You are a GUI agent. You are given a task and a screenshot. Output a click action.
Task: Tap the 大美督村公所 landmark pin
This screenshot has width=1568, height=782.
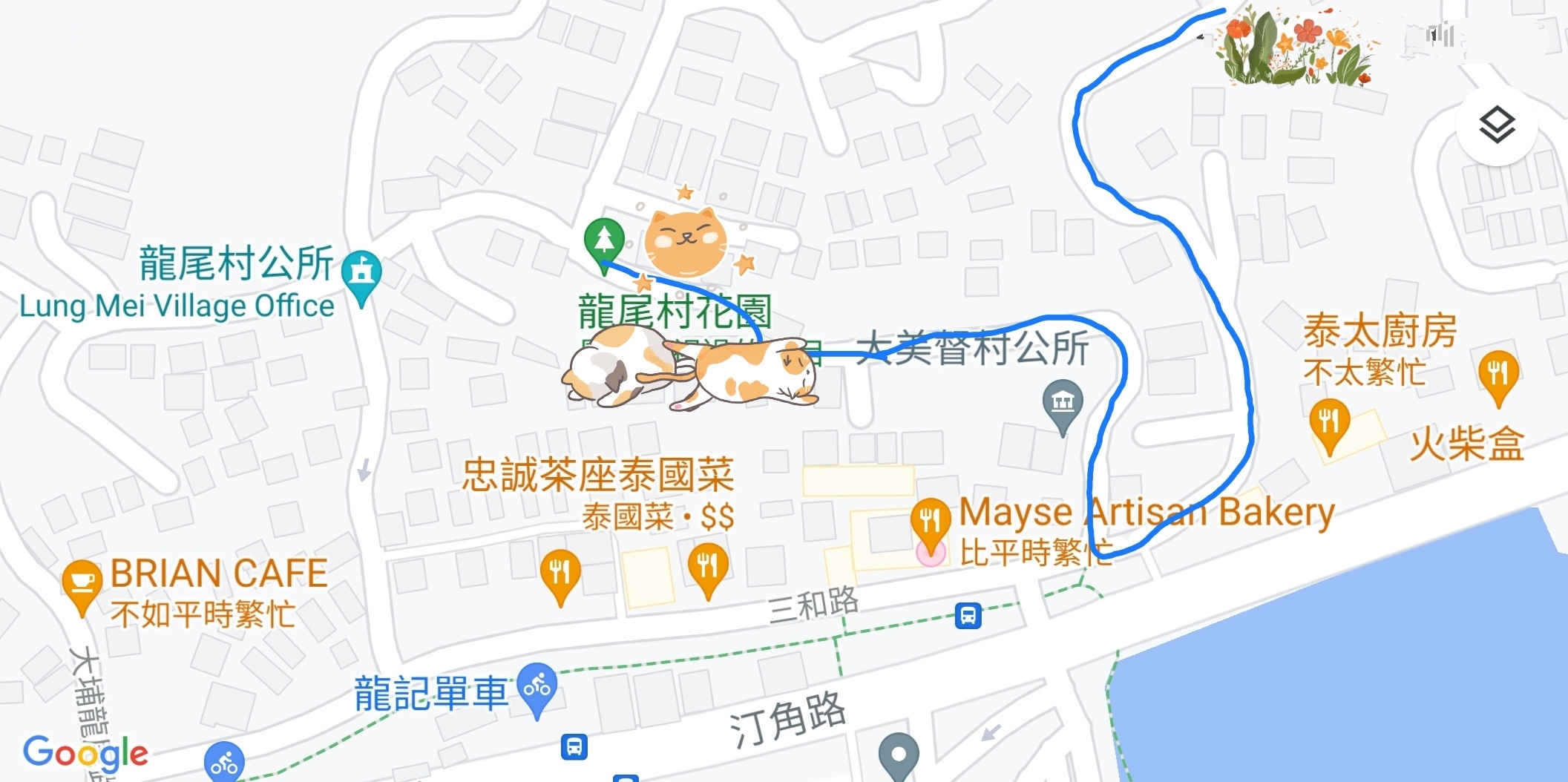click(1063, 403)
